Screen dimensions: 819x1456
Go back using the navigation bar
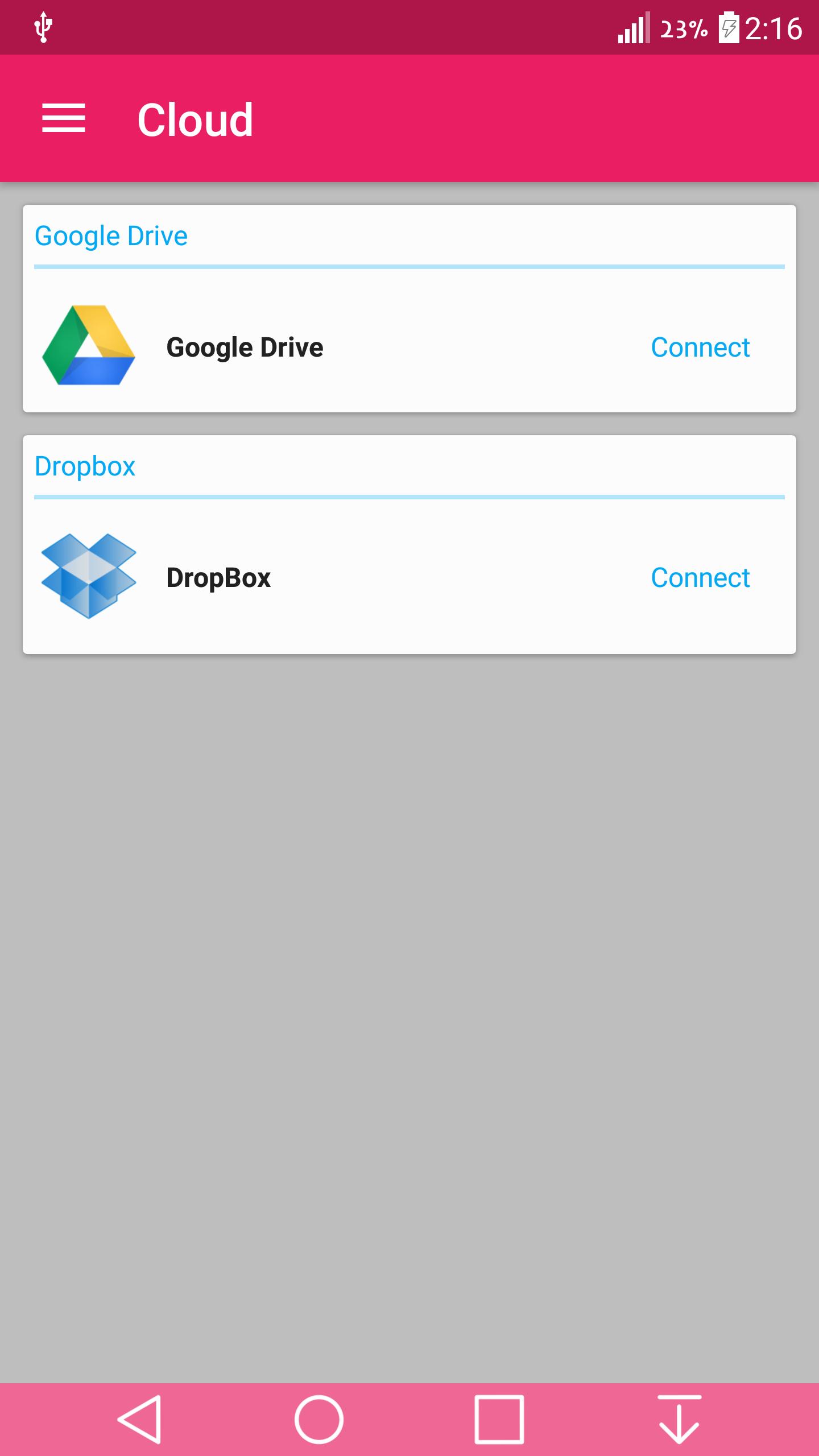[x=139, y=1419]
